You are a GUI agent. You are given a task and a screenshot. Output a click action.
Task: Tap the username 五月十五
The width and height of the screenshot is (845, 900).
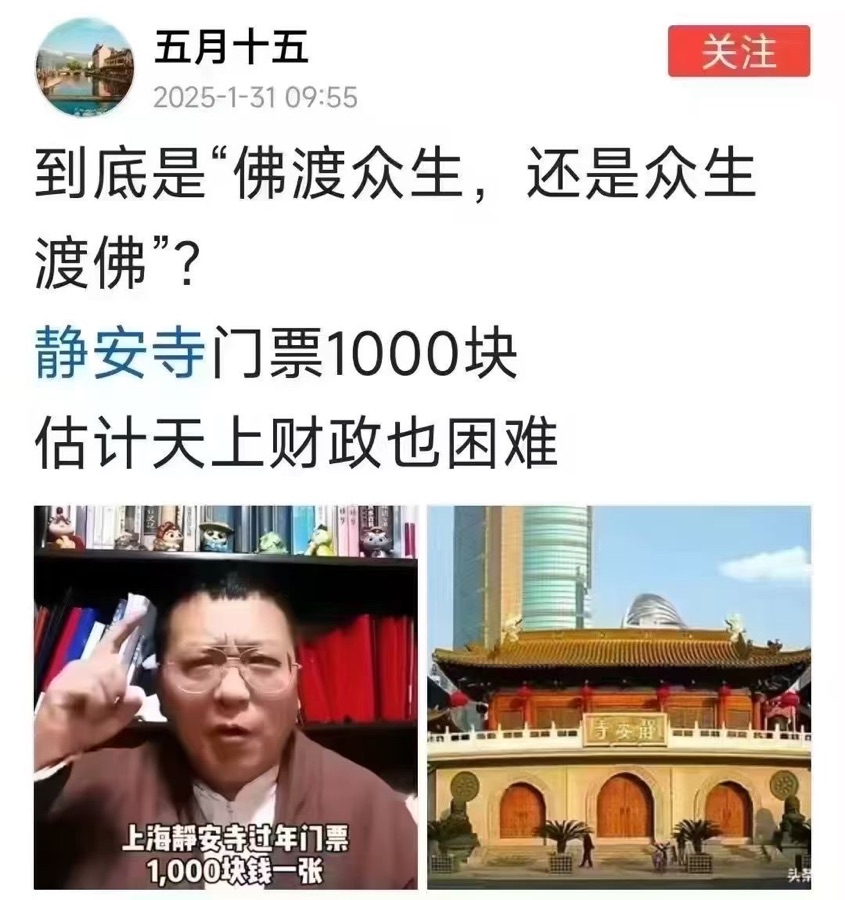tap(231, 49)
